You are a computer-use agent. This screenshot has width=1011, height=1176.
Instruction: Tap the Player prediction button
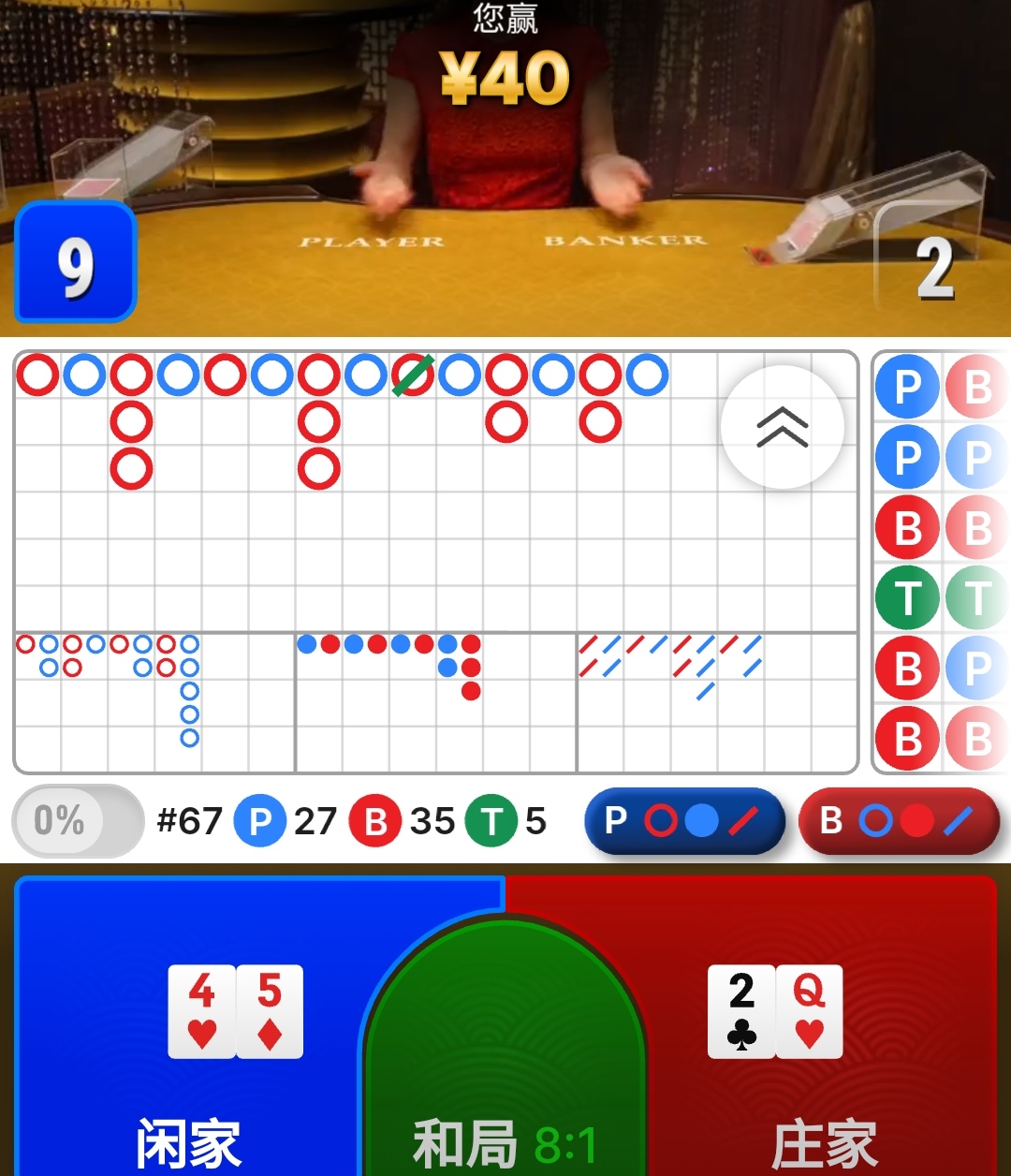pyautogui.click(x=683, y=821)
